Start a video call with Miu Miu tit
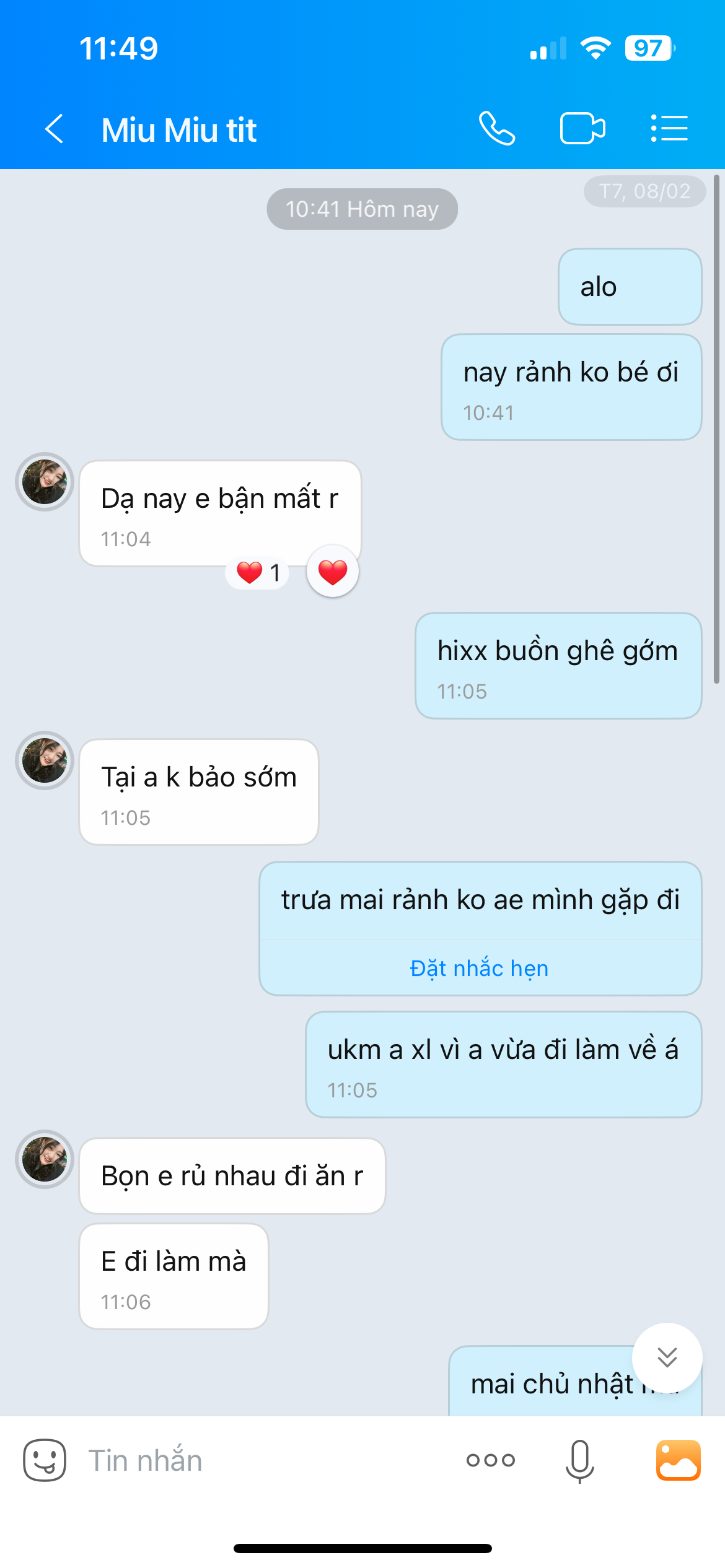This screenshot has width=725, height=1568. coord(582,129)
